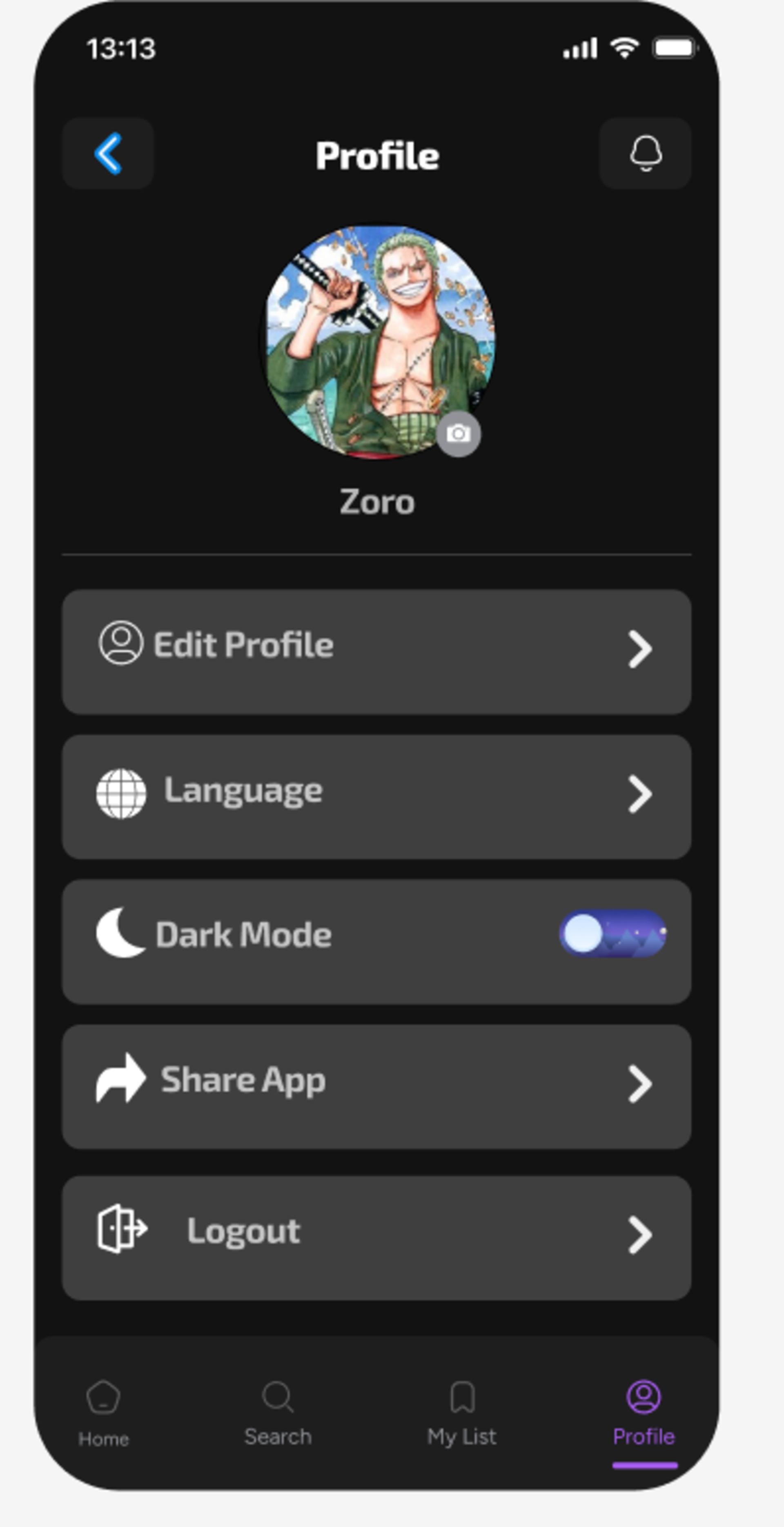Open Edit Profile settings
The width and height of the screenshot is (784, 1527).
tap(376, 651)
